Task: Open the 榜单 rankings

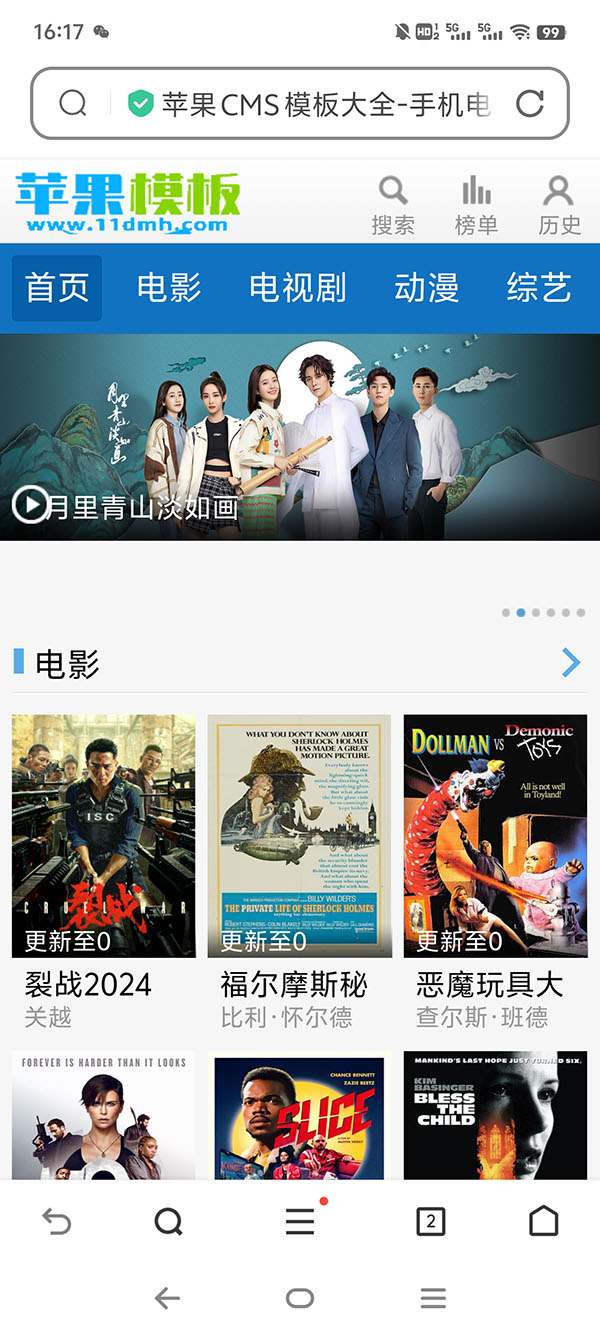Action: click(x=476, y=205)
